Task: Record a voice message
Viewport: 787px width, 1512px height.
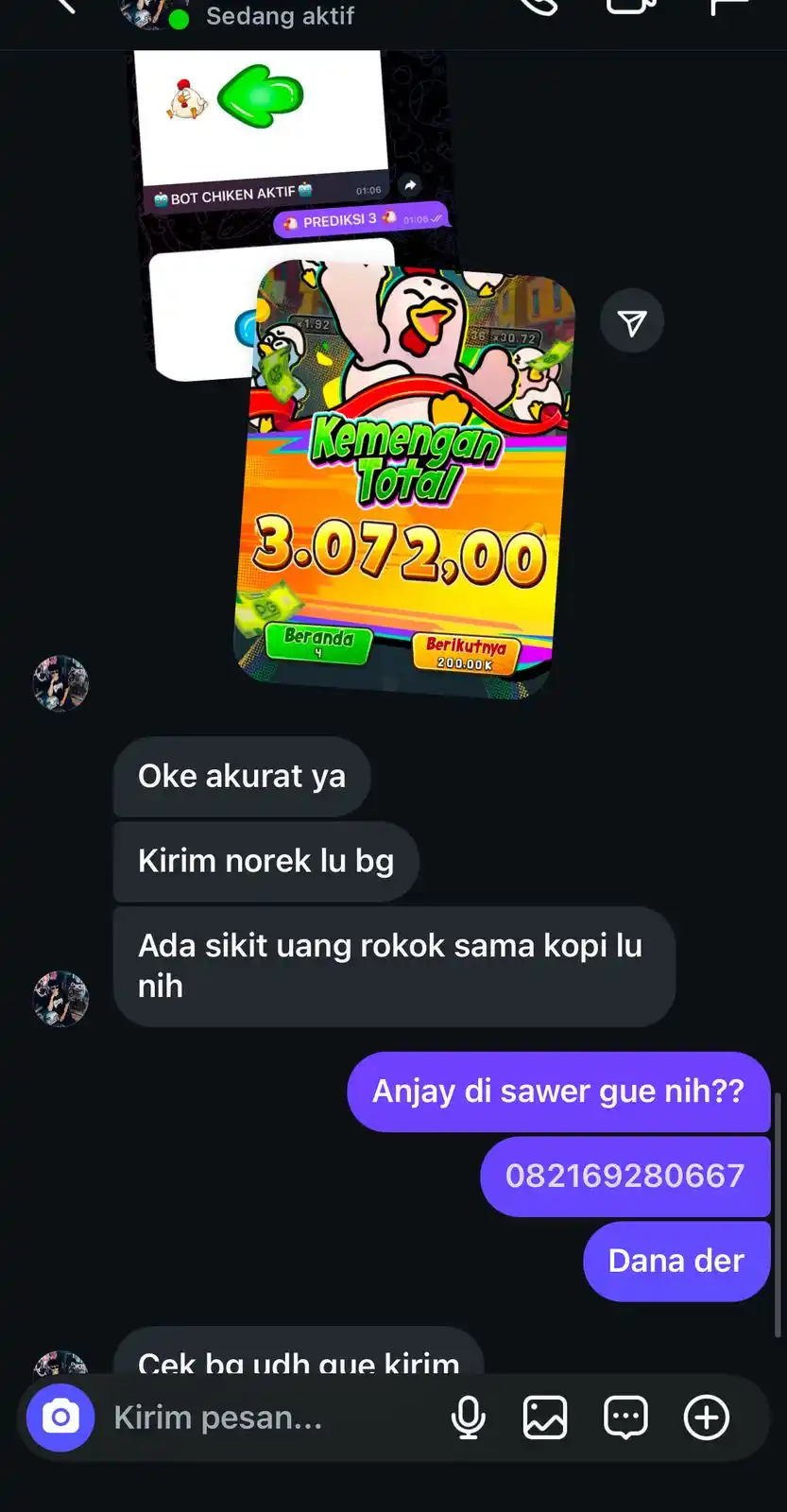Action: pos(469,1417)
